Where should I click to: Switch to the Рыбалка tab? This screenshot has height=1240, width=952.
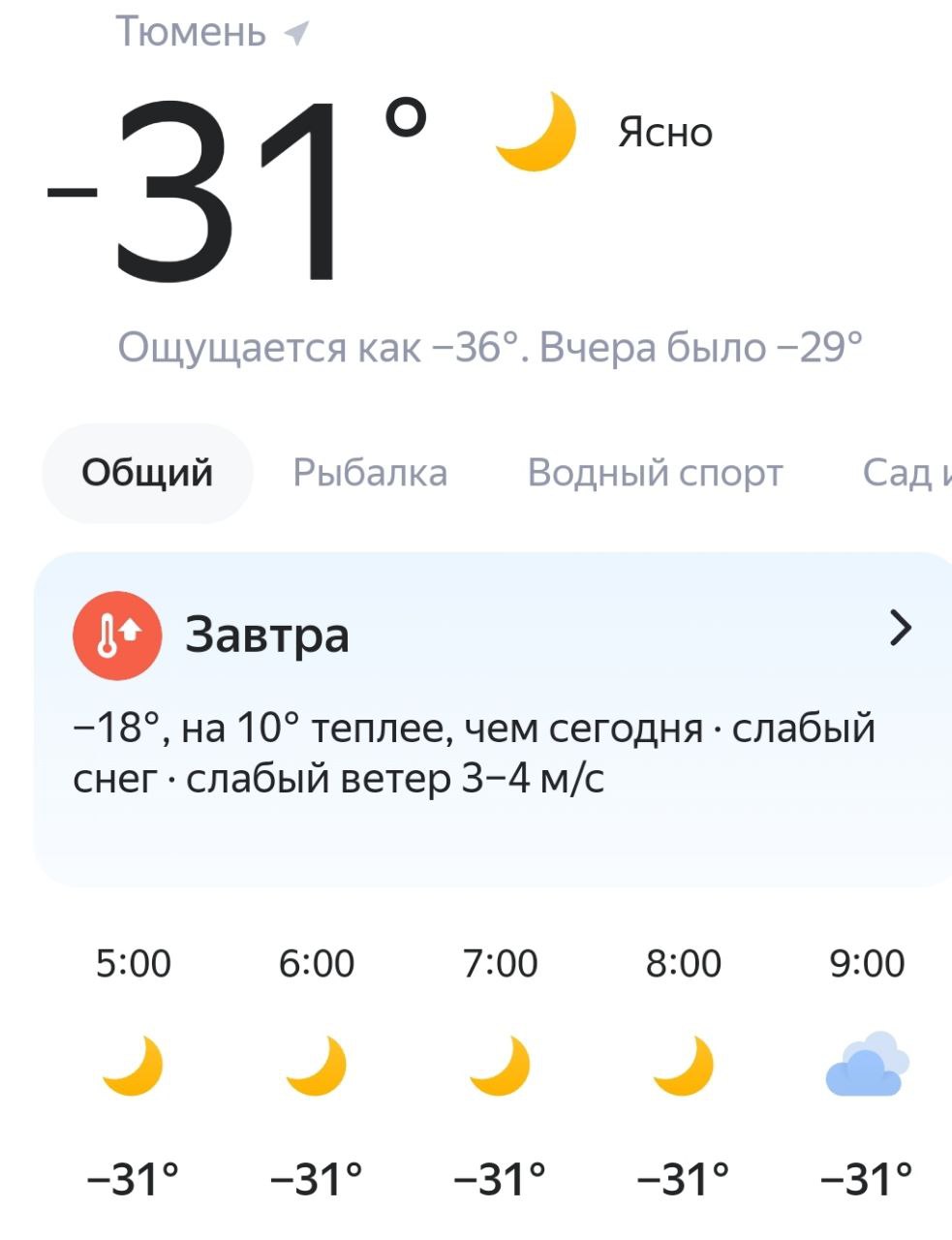pos(370,473)
